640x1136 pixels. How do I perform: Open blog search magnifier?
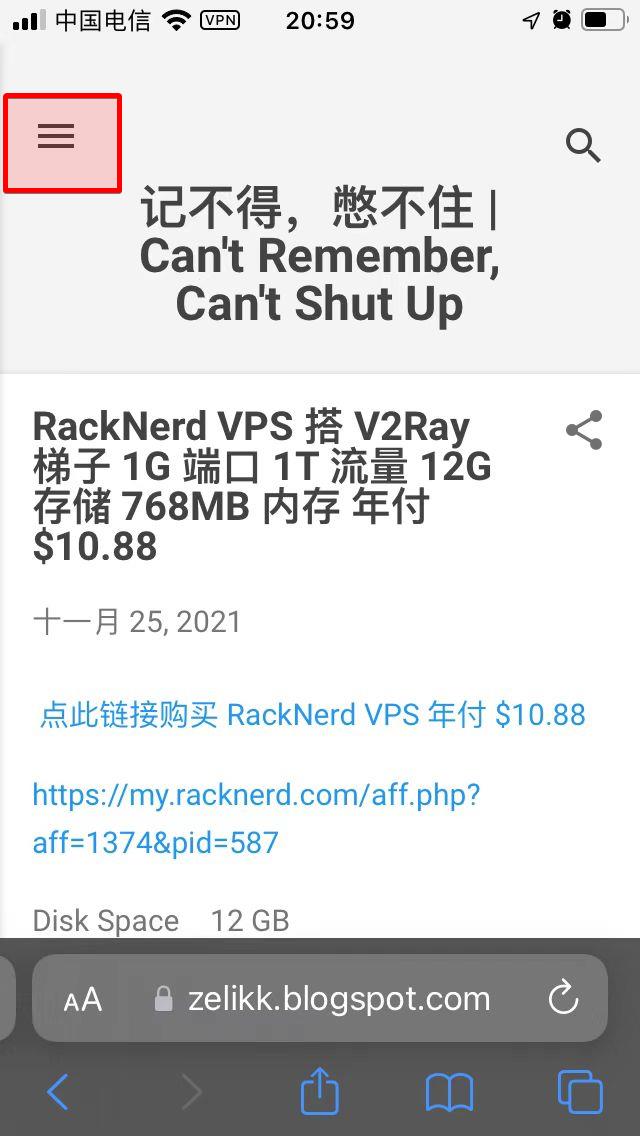click(582, 146)
